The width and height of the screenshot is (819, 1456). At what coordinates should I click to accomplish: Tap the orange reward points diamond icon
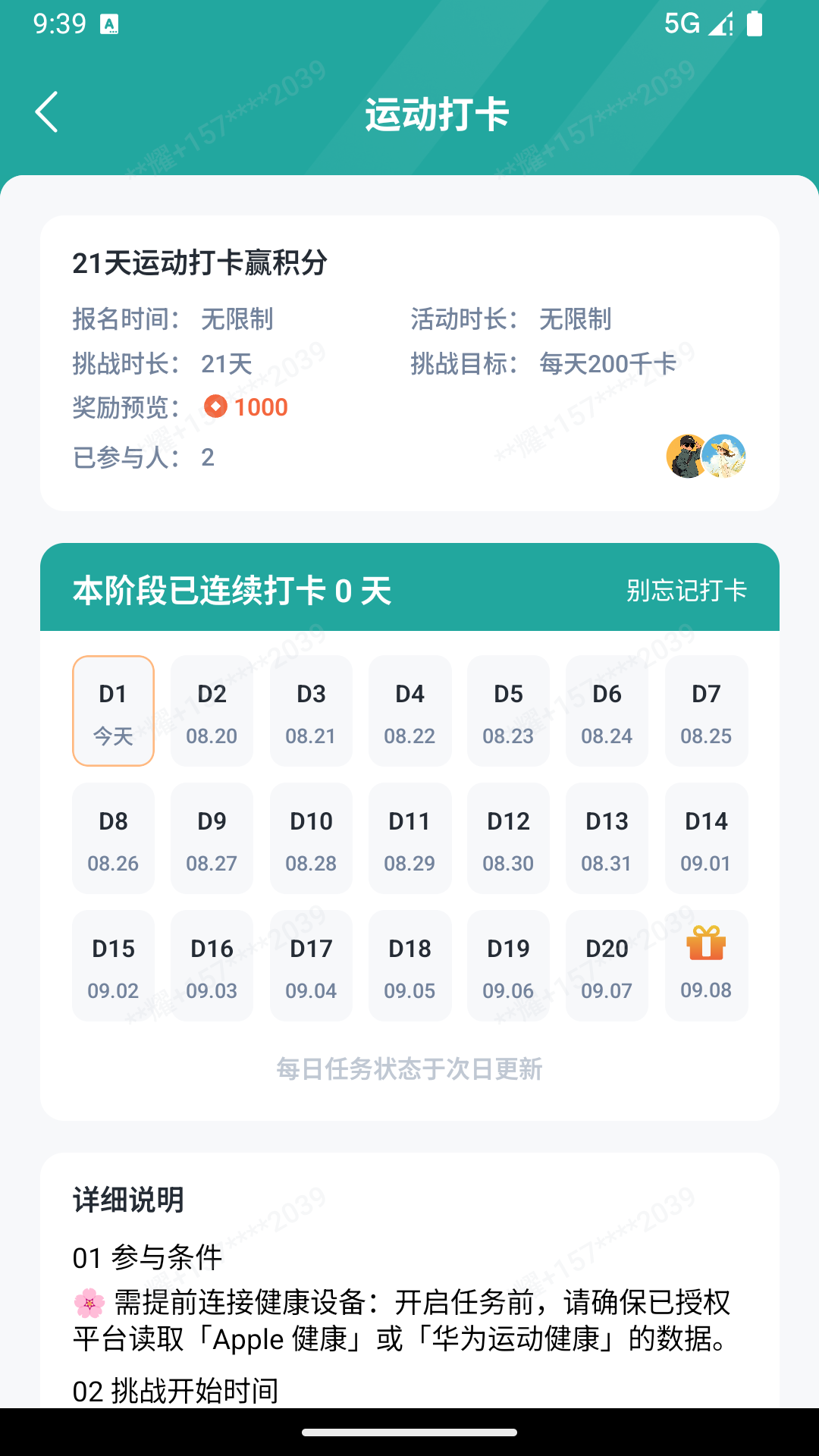tap(215, 407)
